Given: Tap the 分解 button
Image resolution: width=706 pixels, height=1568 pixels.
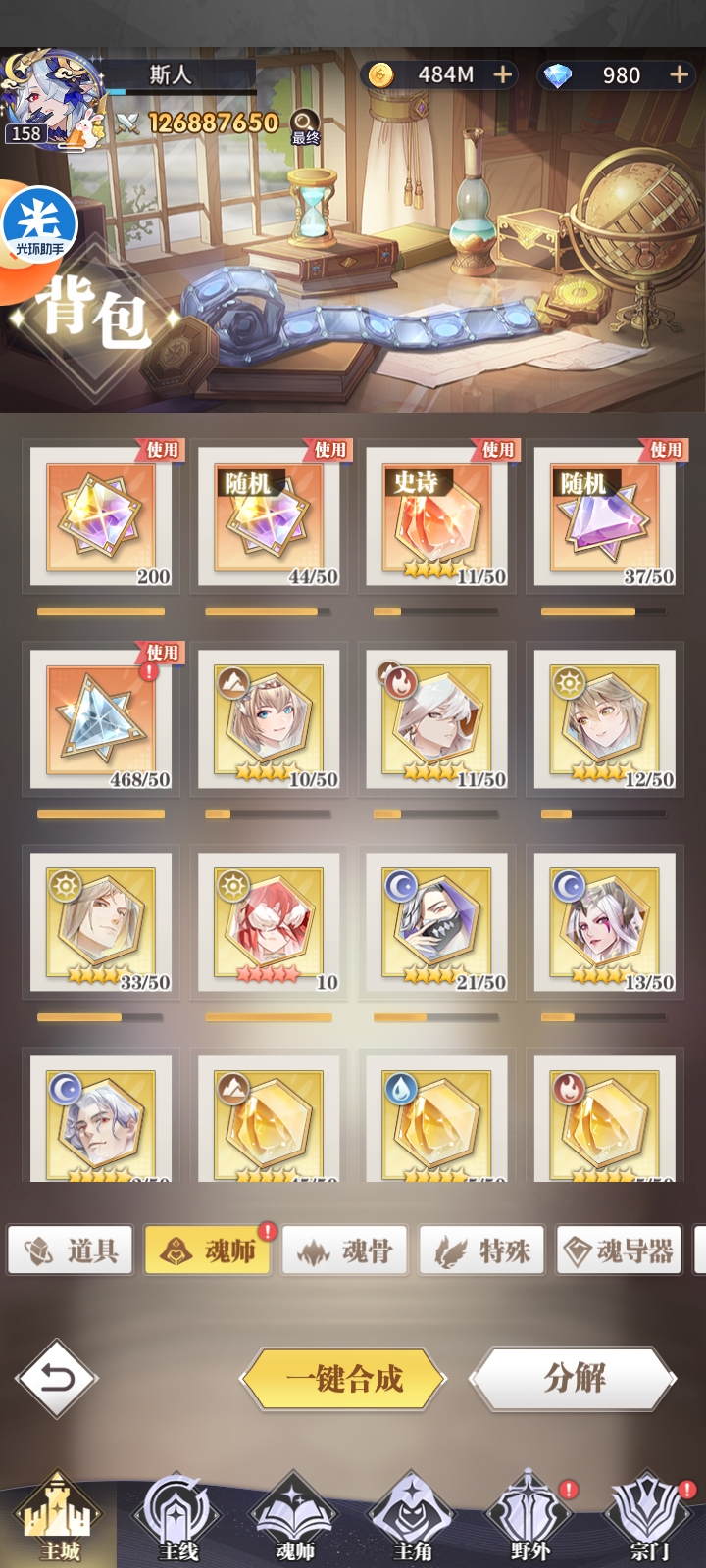Looking at the screenshot, I should [575, 1378].
